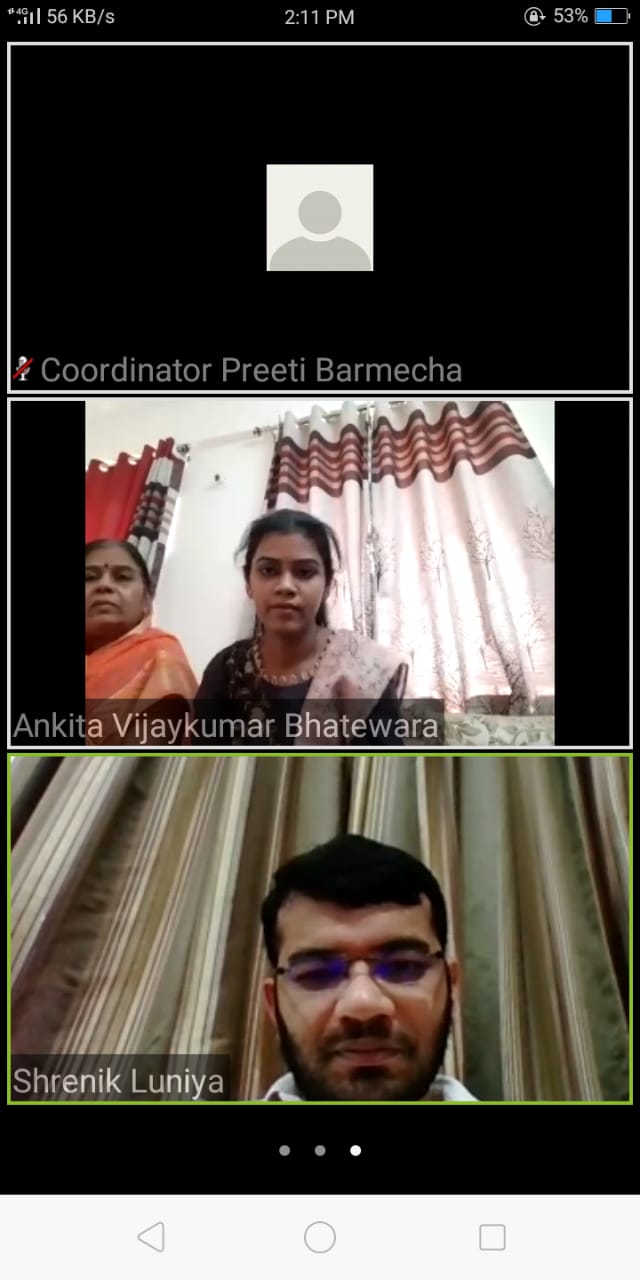Tap Shrenik Luniya's video tile
The image size is (640, 1280).
320,929
